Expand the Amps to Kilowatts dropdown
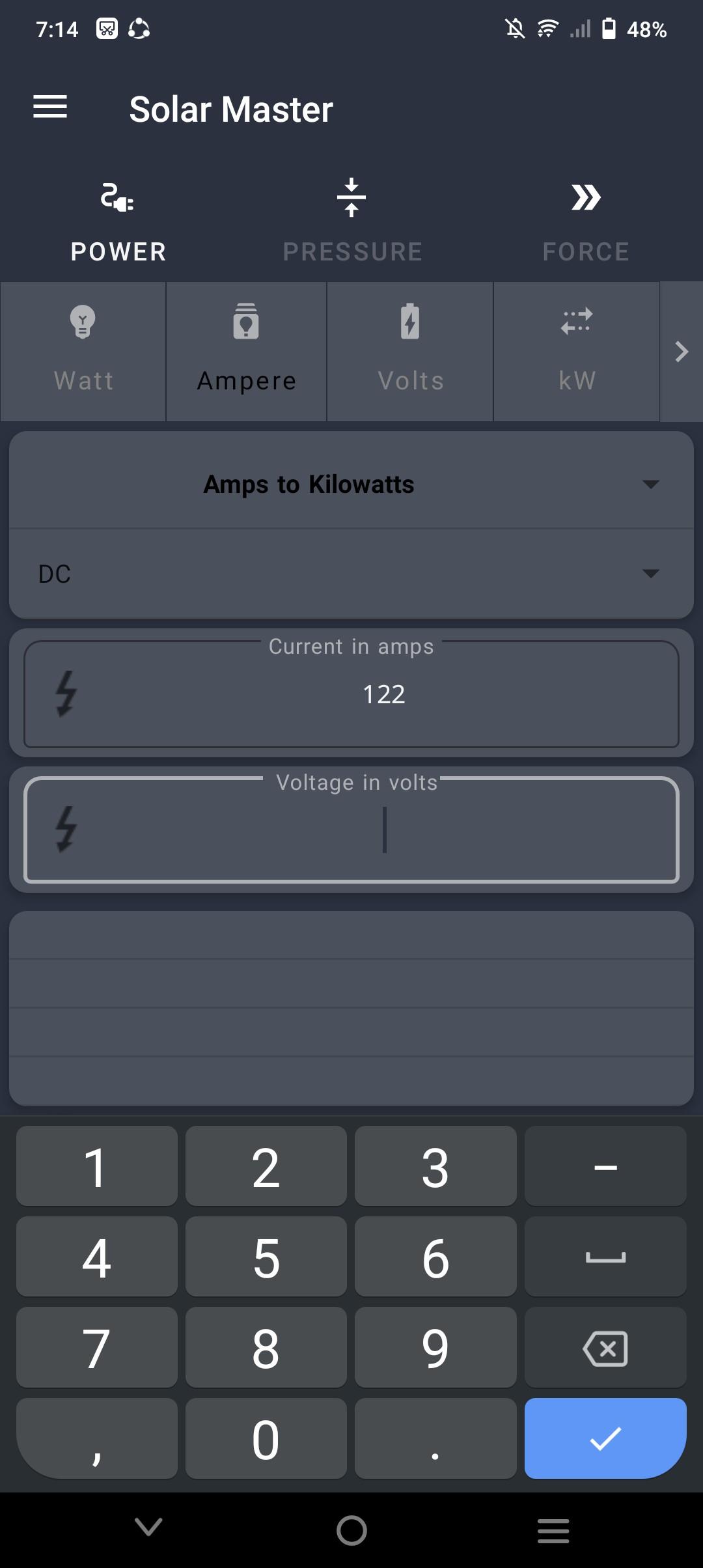The height and width of the screenshot is (1568, 703). (x=351, y=484)
